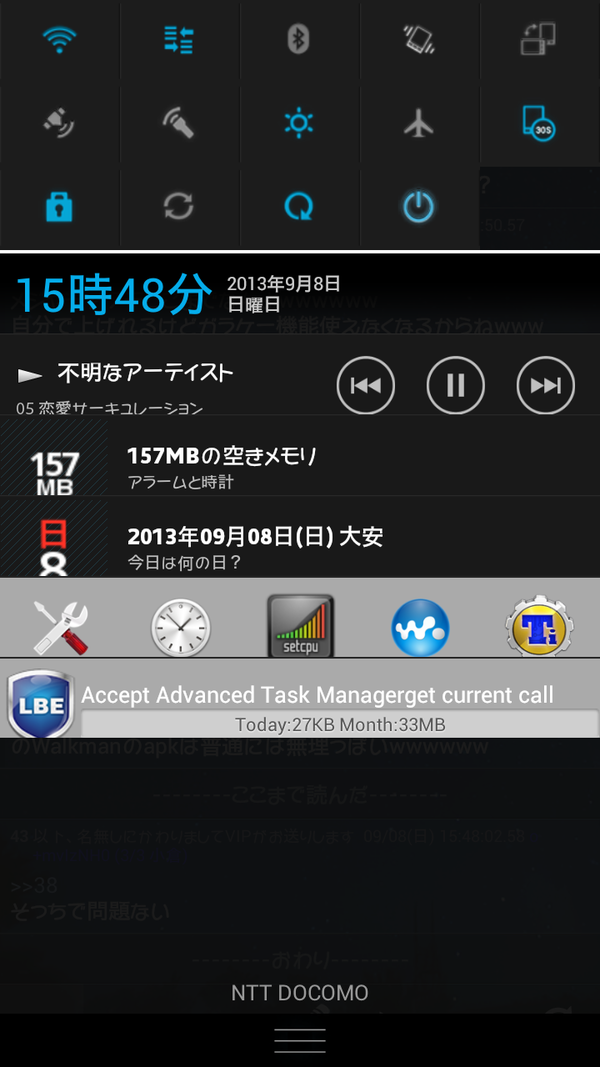
Task: Toggle the lock screen setting
Action: [x=60, y=207]
